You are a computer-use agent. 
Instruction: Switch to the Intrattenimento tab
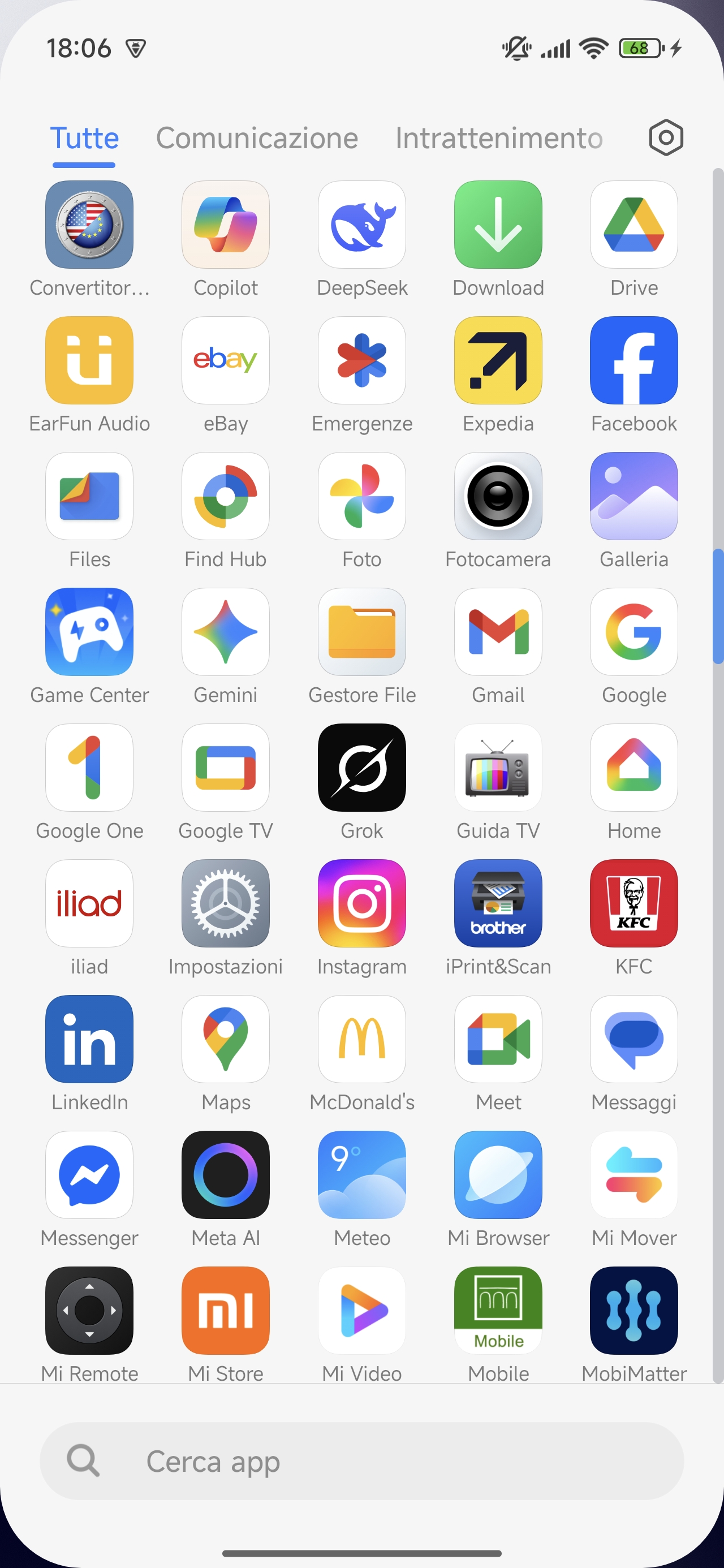coord(499,138)
